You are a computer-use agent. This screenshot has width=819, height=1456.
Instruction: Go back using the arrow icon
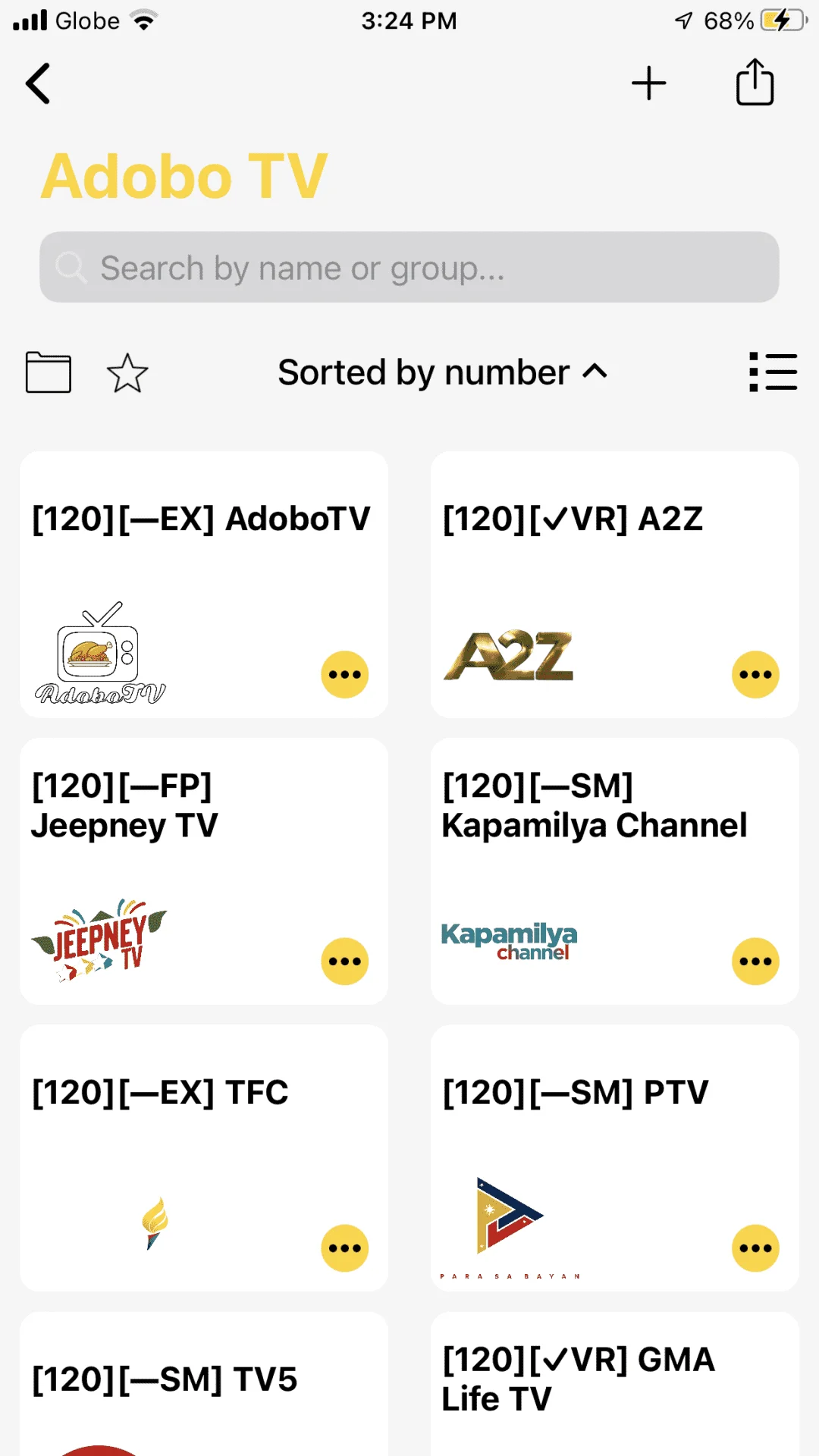(x=38, y=83)
